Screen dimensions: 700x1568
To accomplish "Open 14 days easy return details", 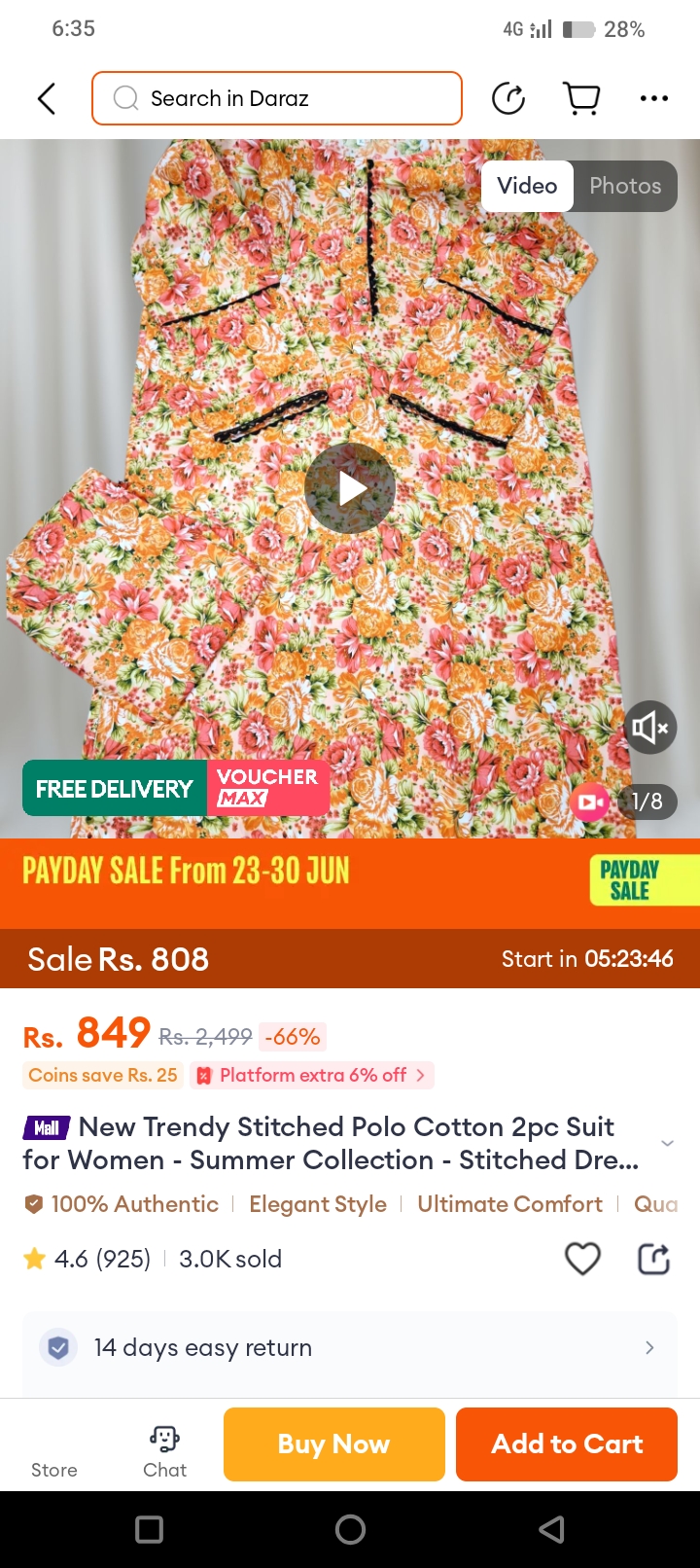I will (x=350, y=1347).
